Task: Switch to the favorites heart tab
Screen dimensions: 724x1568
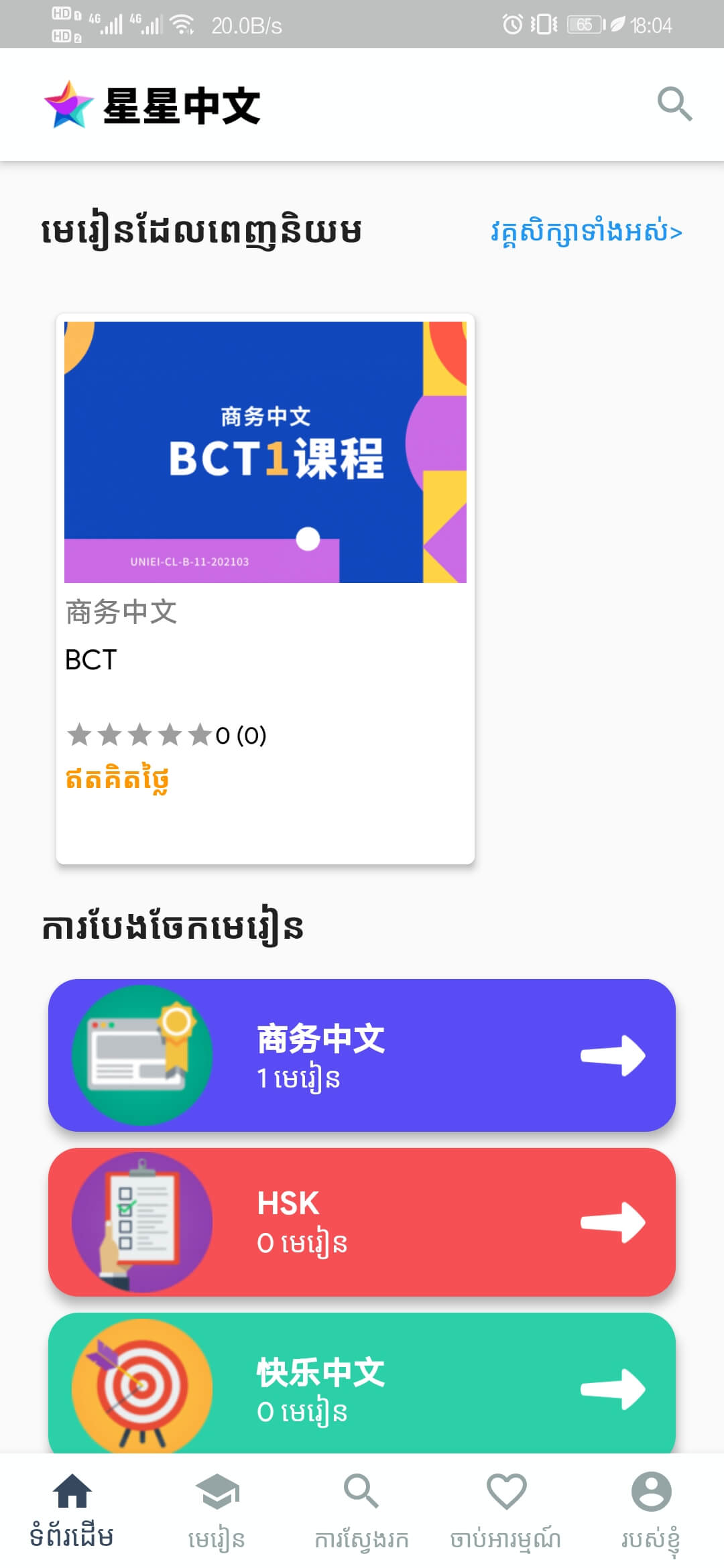Action: pos(507,1512)
